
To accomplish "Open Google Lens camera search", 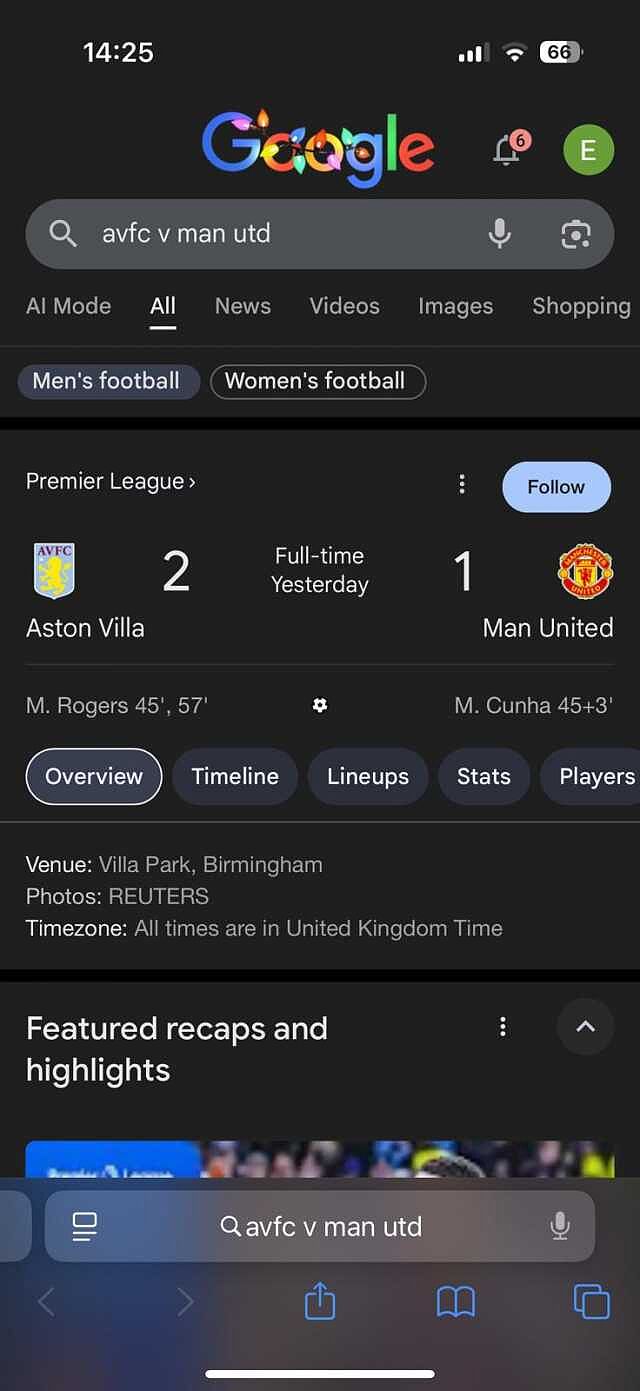I will 575,234.
